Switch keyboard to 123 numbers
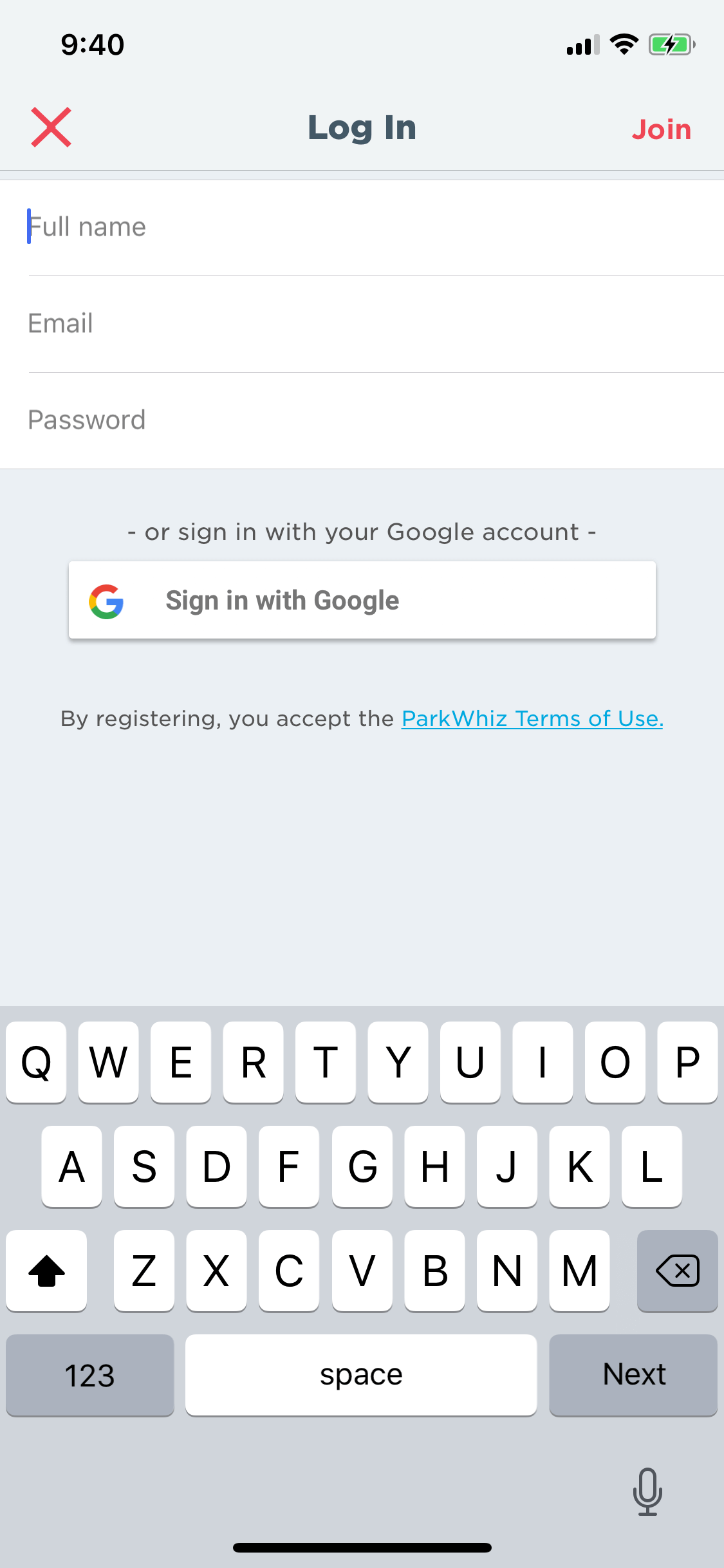Viewport: 724px width, 1568px height. tap(90, 1375)
